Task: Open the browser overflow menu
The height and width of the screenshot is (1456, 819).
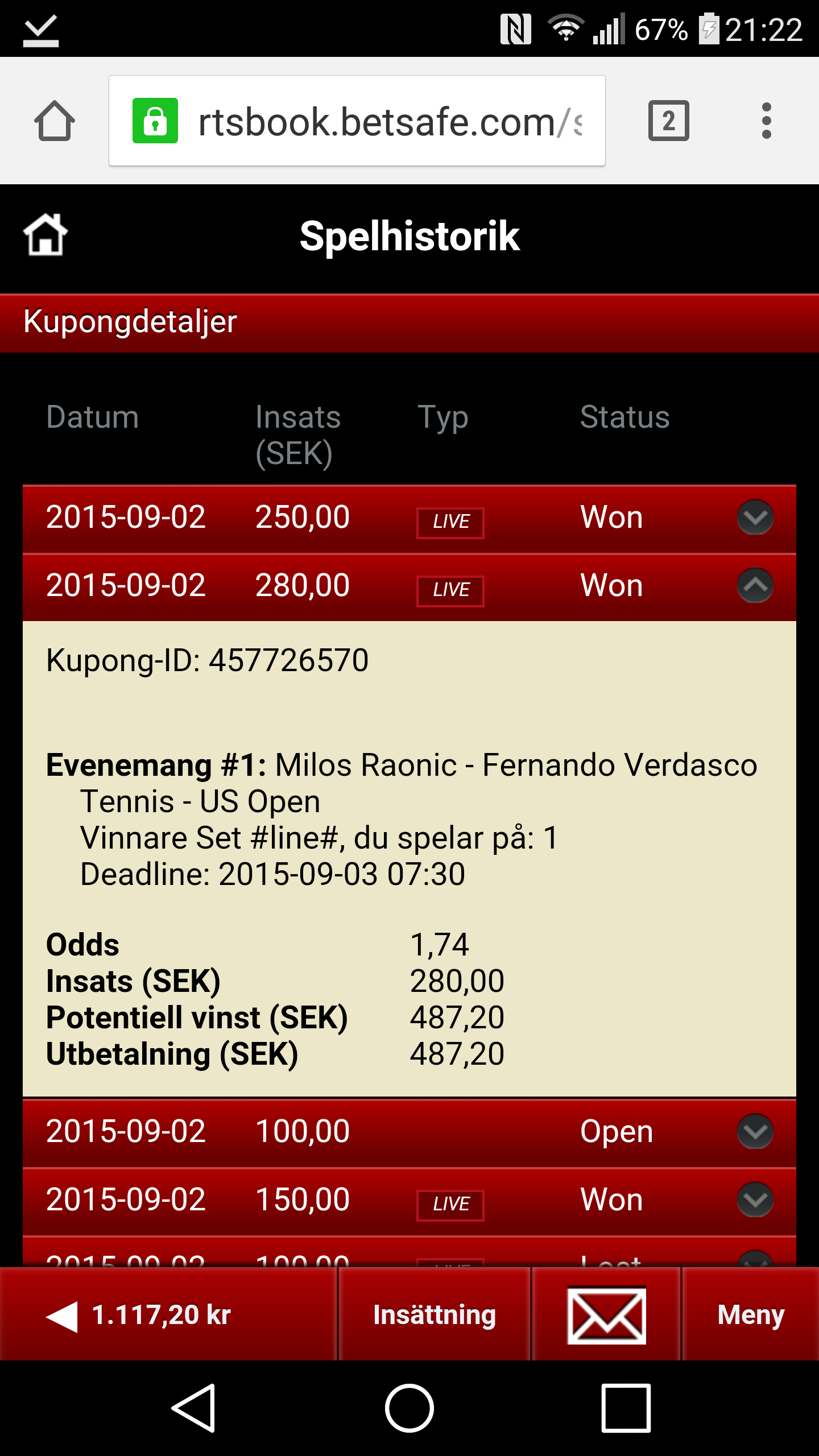Action: point(766,121)
